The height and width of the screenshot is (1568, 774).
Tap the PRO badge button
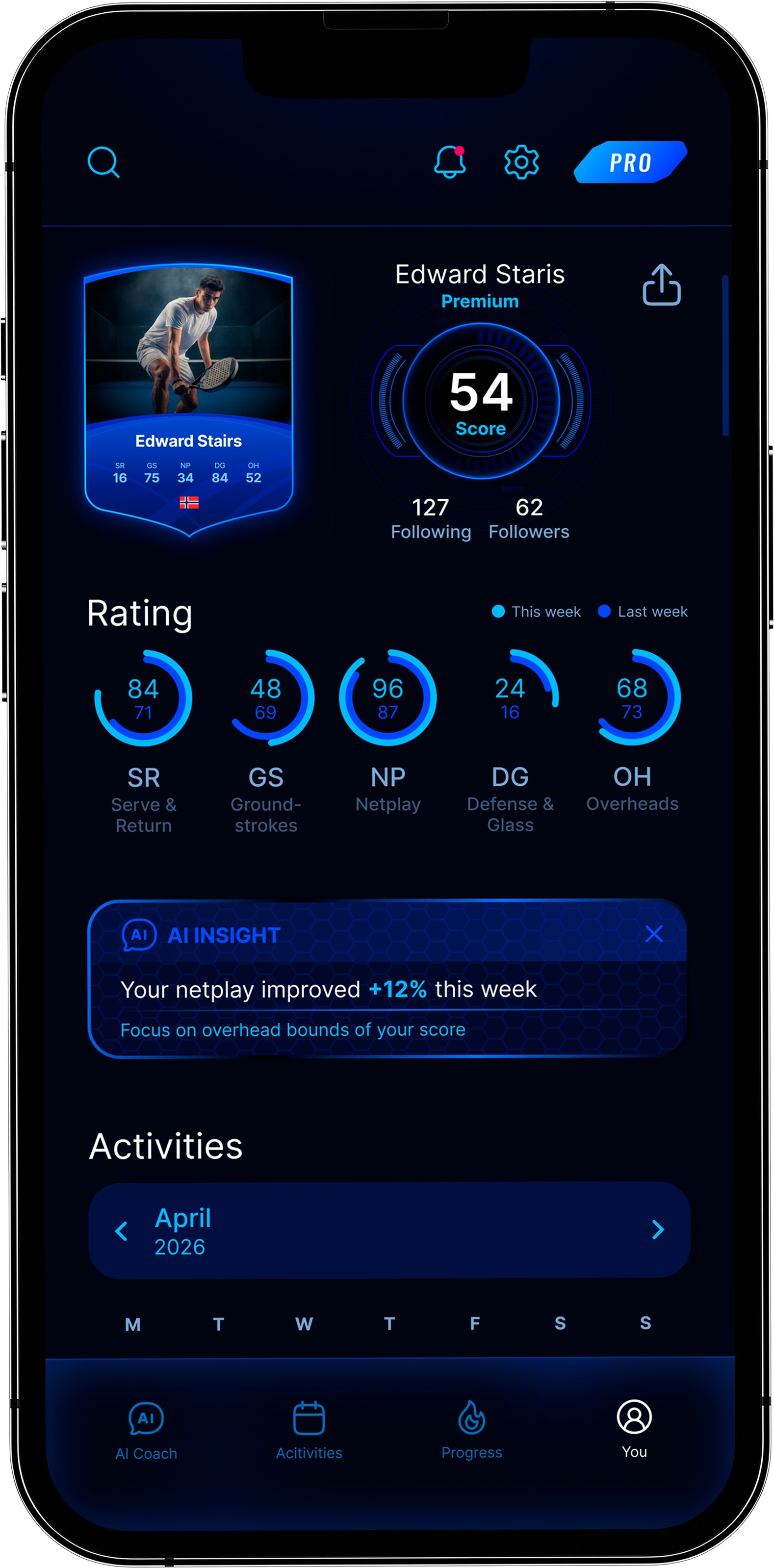coord(630,162)
